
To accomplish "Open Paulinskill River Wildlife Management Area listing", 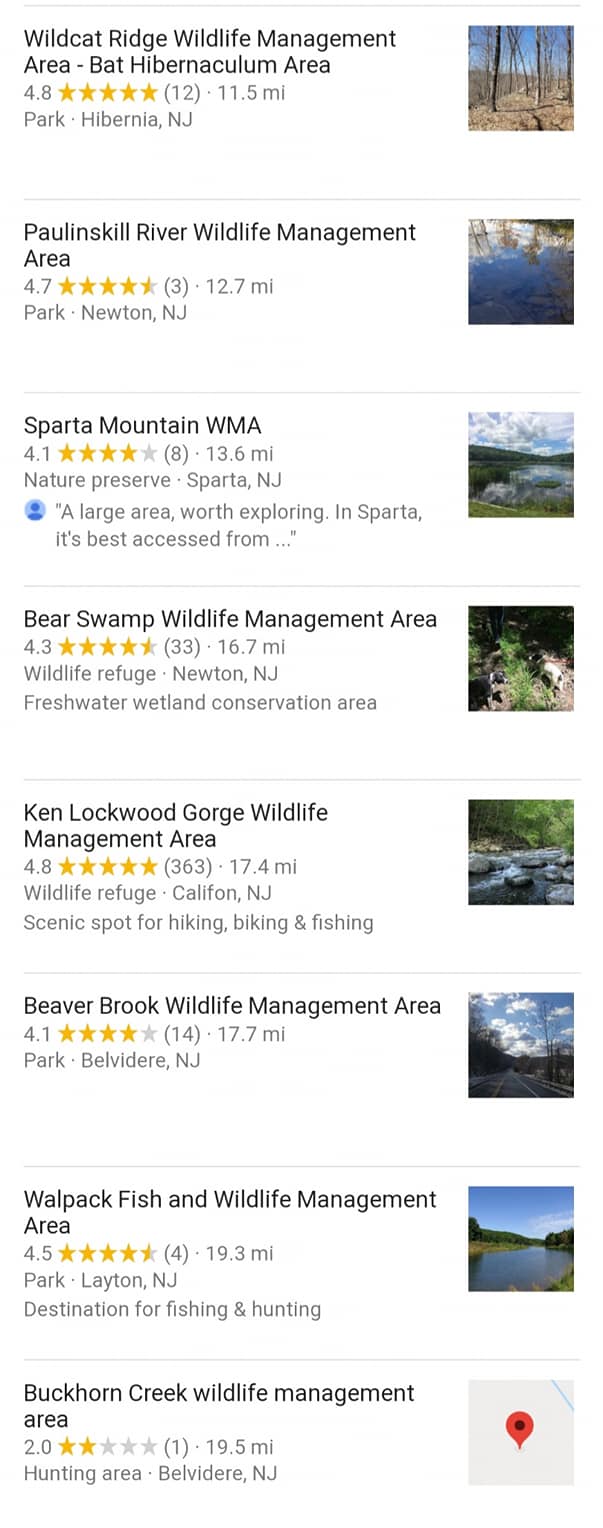I will point(300,295).
